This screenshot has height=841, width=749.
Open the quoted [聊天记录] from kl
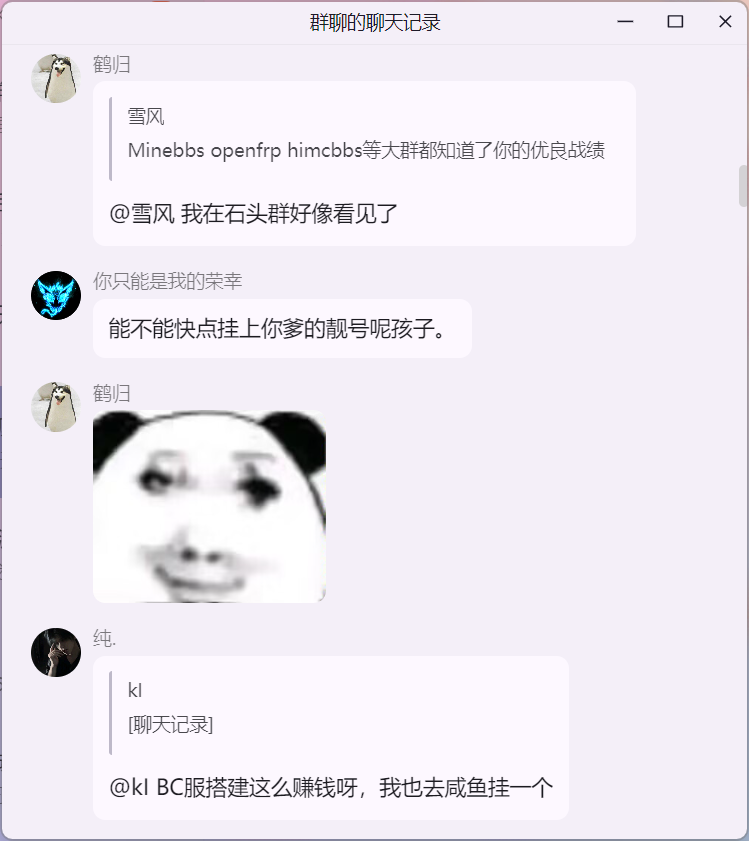click(170, 724)
